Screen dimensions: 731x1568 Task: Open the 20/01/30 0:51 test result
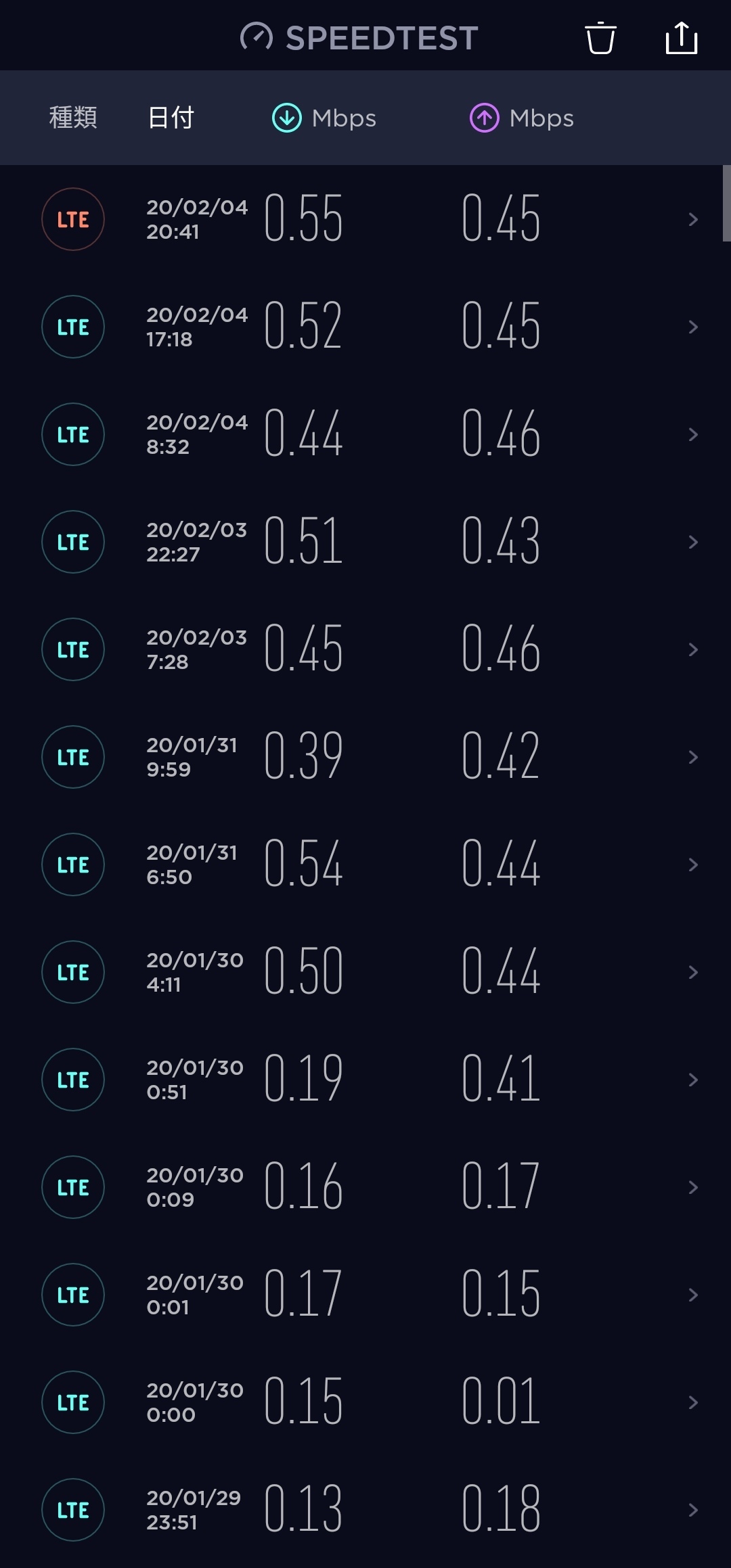coord(365,1080)
